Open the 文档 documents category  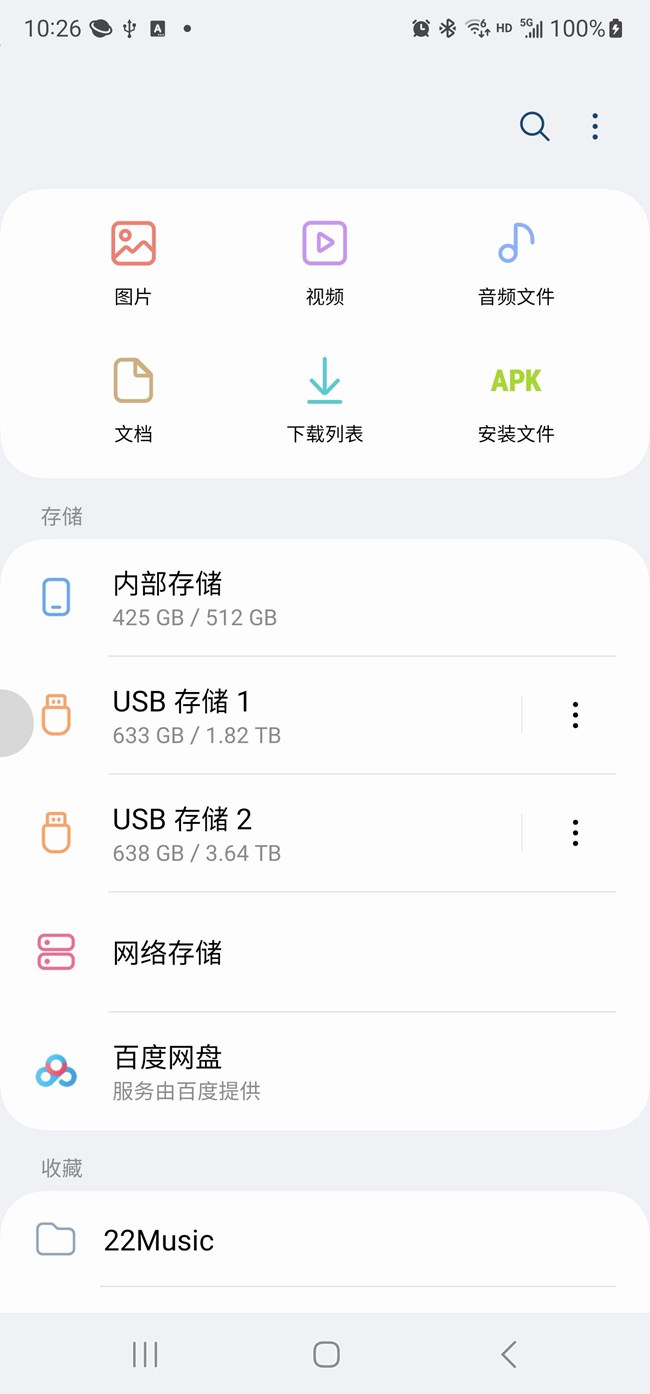coord(133,399)
